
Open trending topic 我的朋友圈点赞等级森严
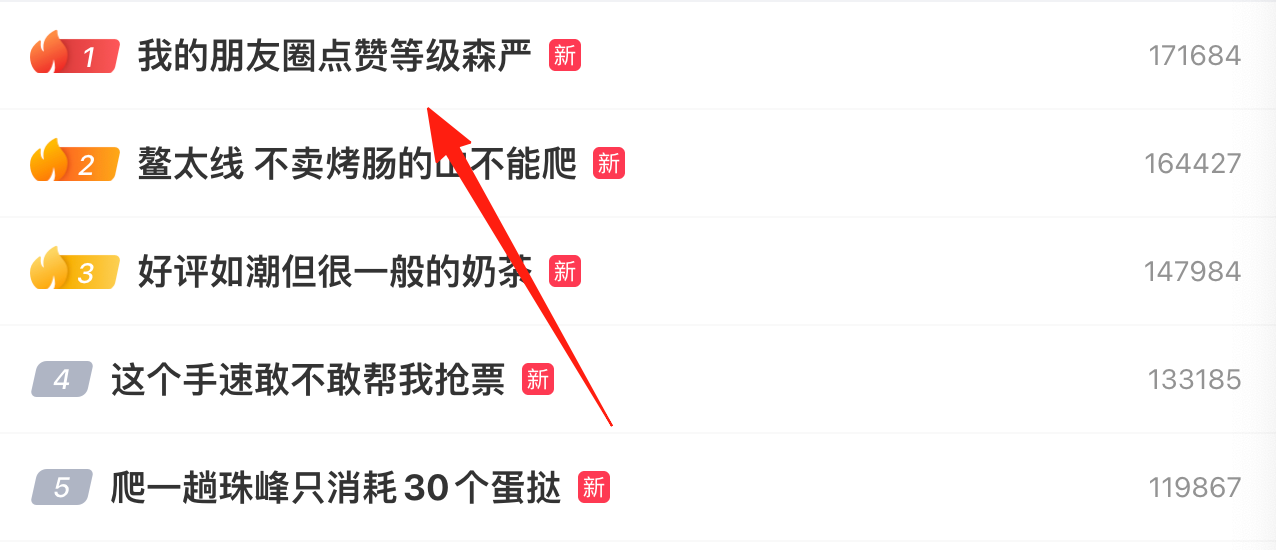coord(334,56)
